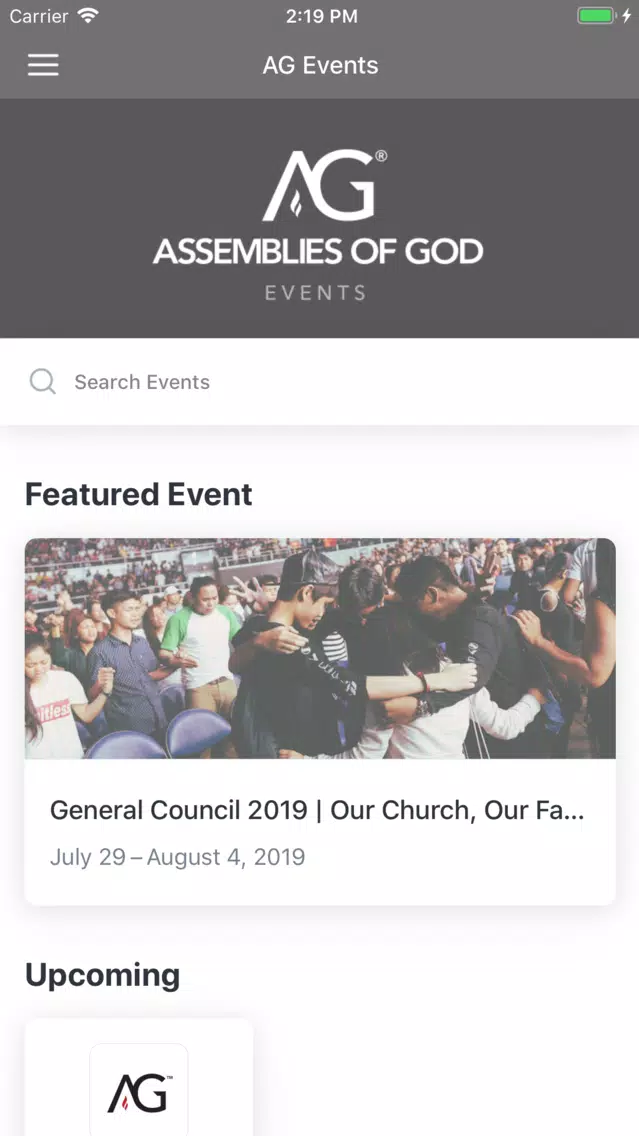Open the upcoming event card with AG logo
Screen dimensions: 639x1136
point(139,1078)
